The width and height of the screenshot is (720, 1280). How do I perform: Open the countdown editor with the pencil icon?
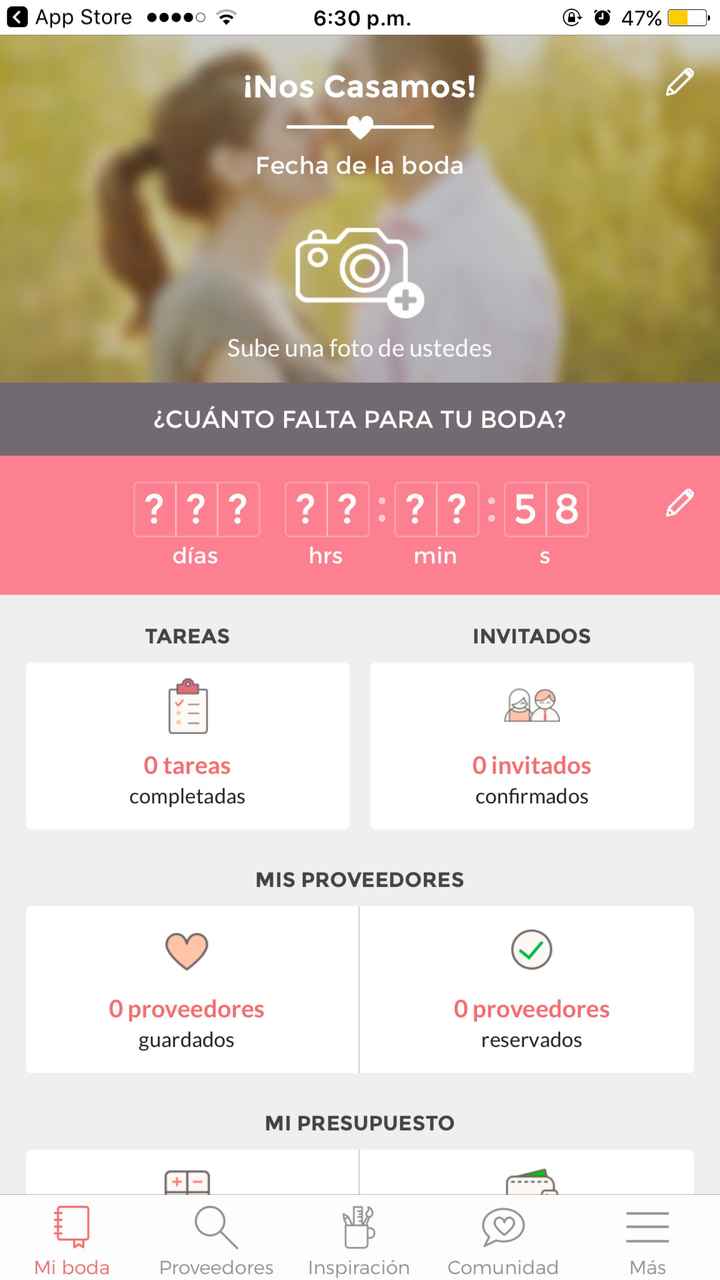click(680, 504)
